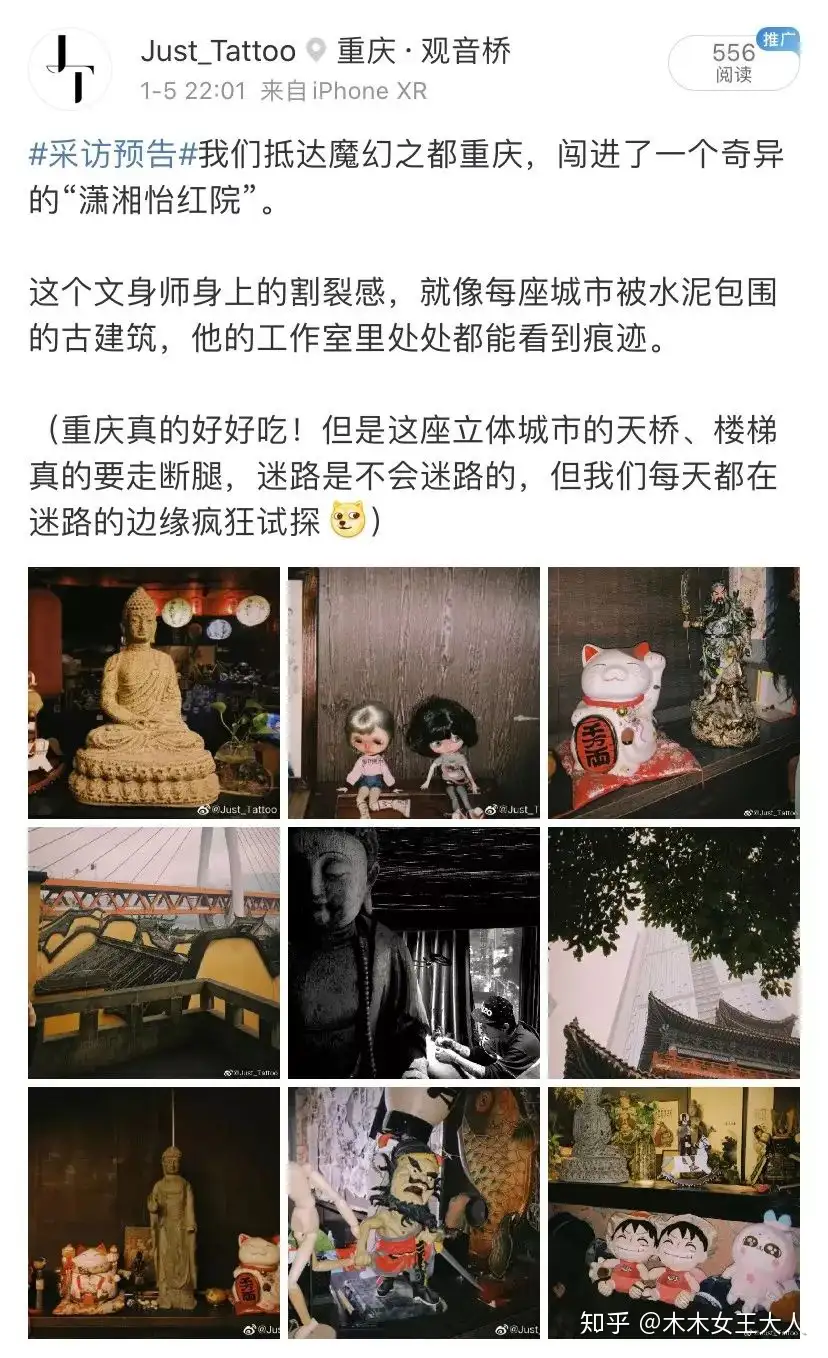This screenshot has height=1358, width=828.
Task: View the standing Buddha with lucky cats photo
Action: pyautogui.click(x=154, y=1213)
